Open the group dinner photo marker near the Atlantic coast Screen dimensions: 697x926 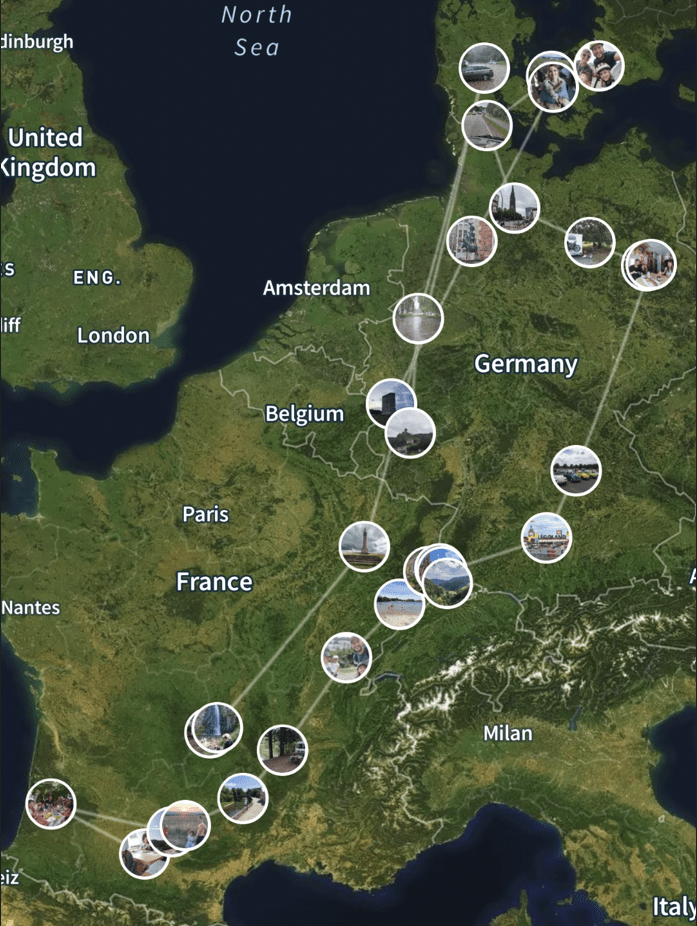(x=51, y=803)
